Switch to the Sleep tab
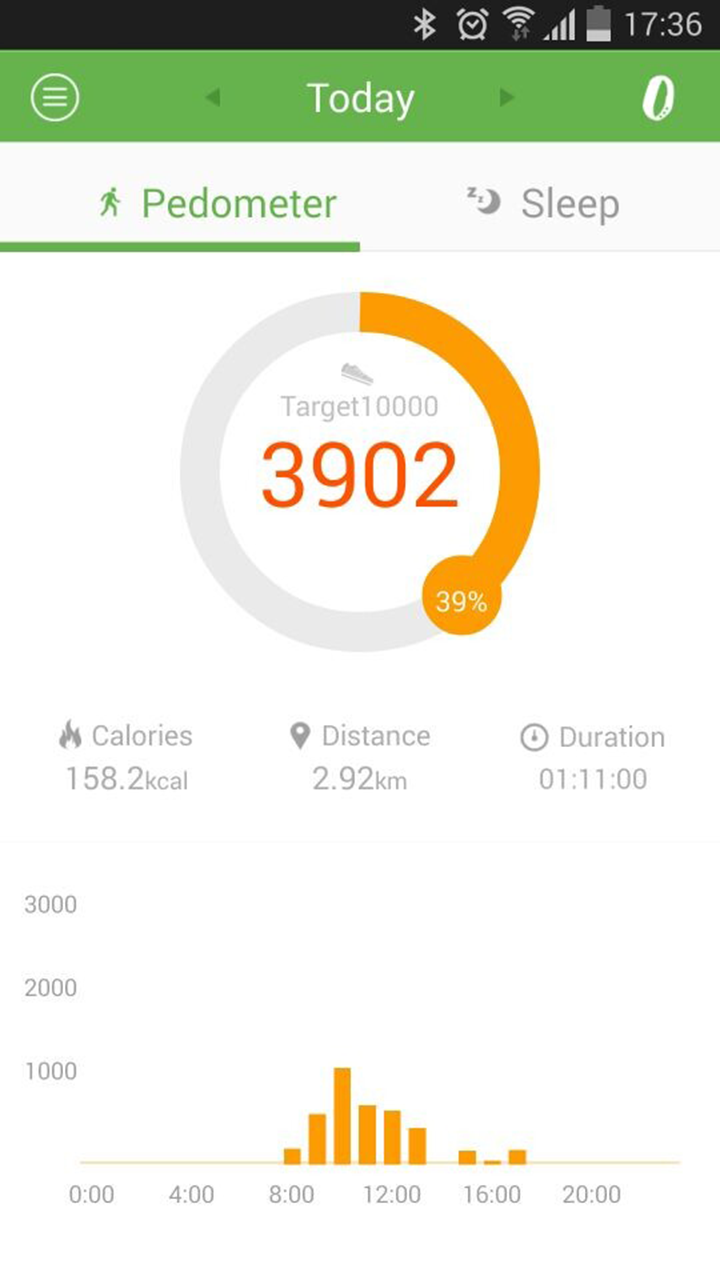 pyautogui.click(x=543, y=203)
